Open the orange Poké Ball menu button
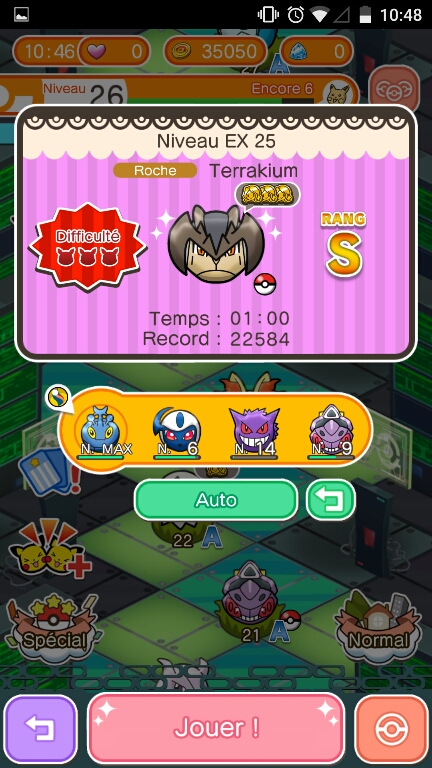Viewport: 432px width, 768px height. pyautogui.click(x=391, y=729)
